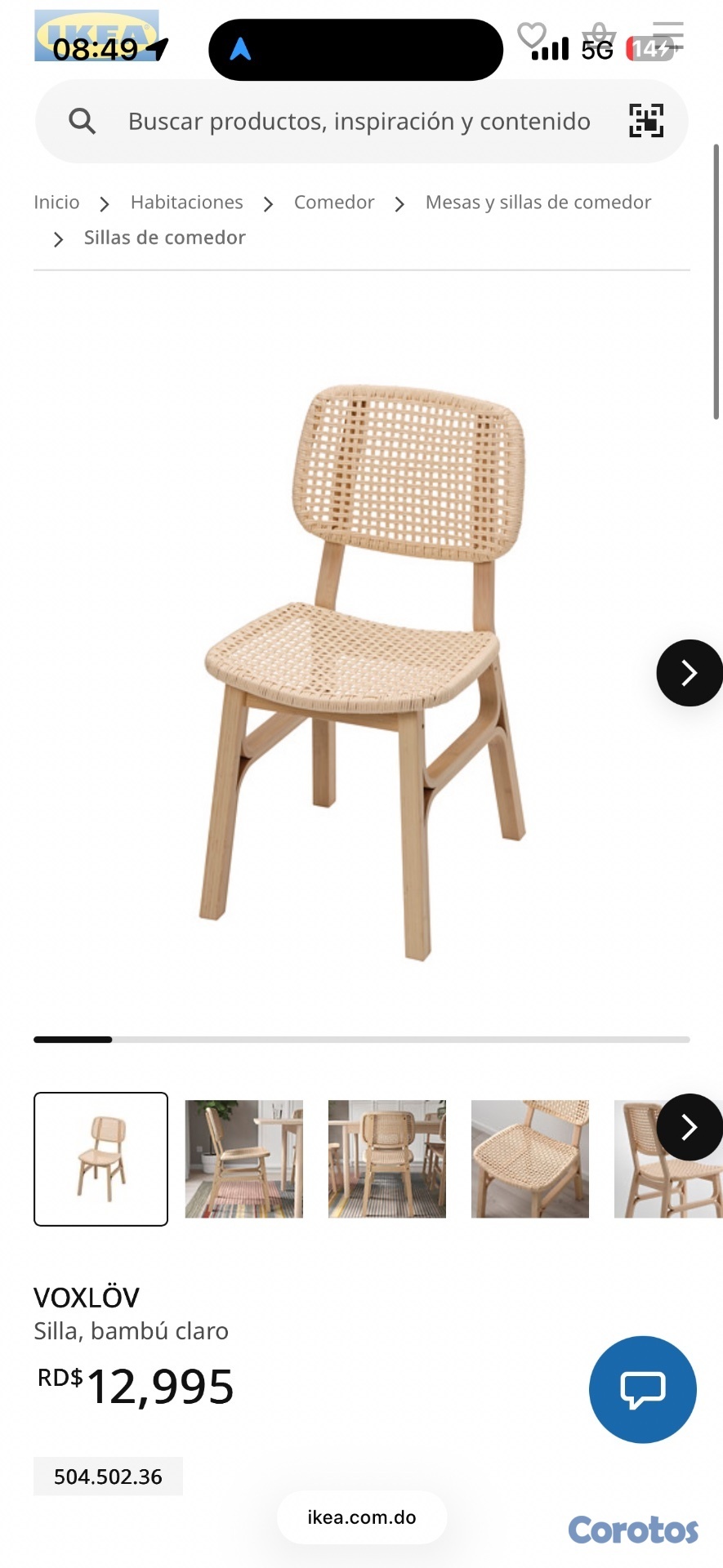Show the next main product image
The width and height of the screenshot is (723, 1568).
point(689,672)
